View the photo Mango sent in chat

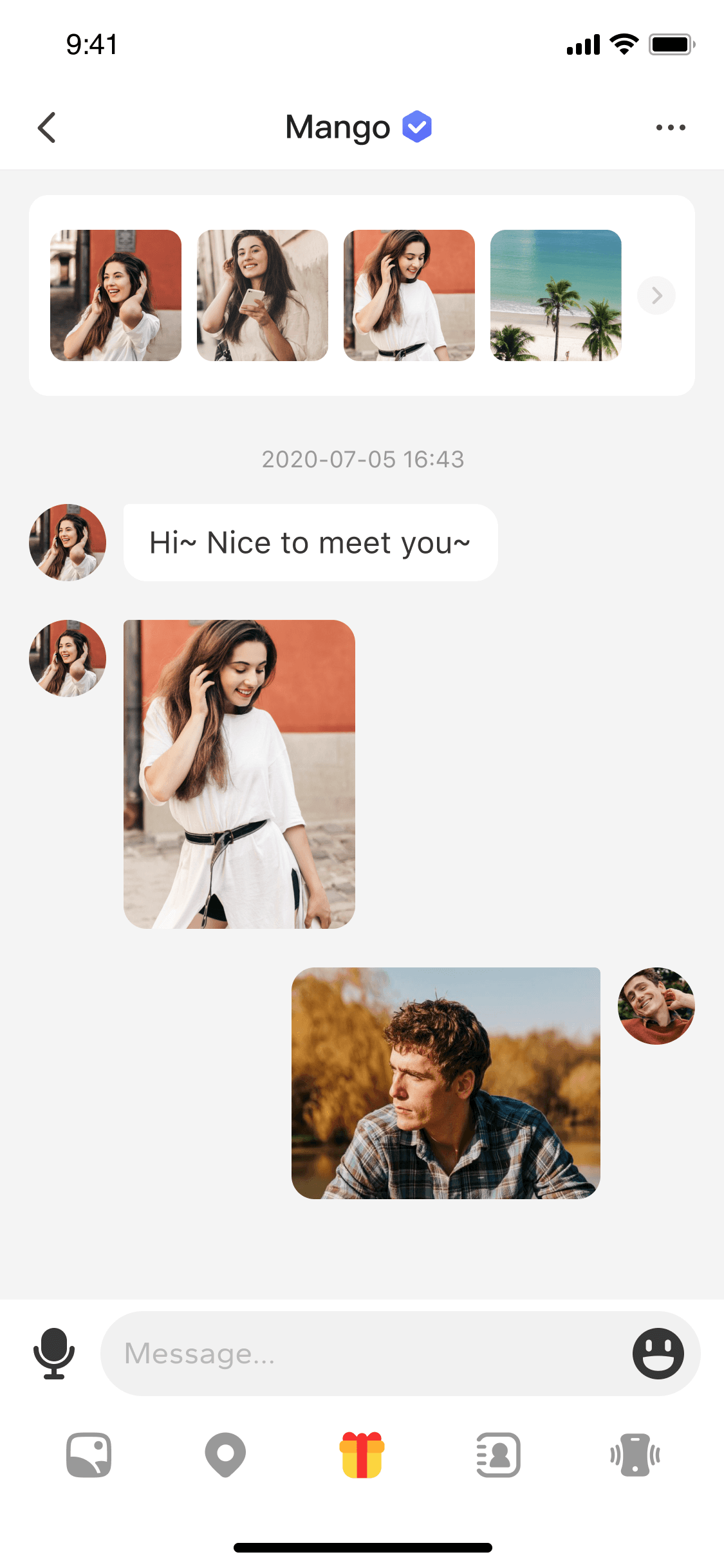pos(239,774)
